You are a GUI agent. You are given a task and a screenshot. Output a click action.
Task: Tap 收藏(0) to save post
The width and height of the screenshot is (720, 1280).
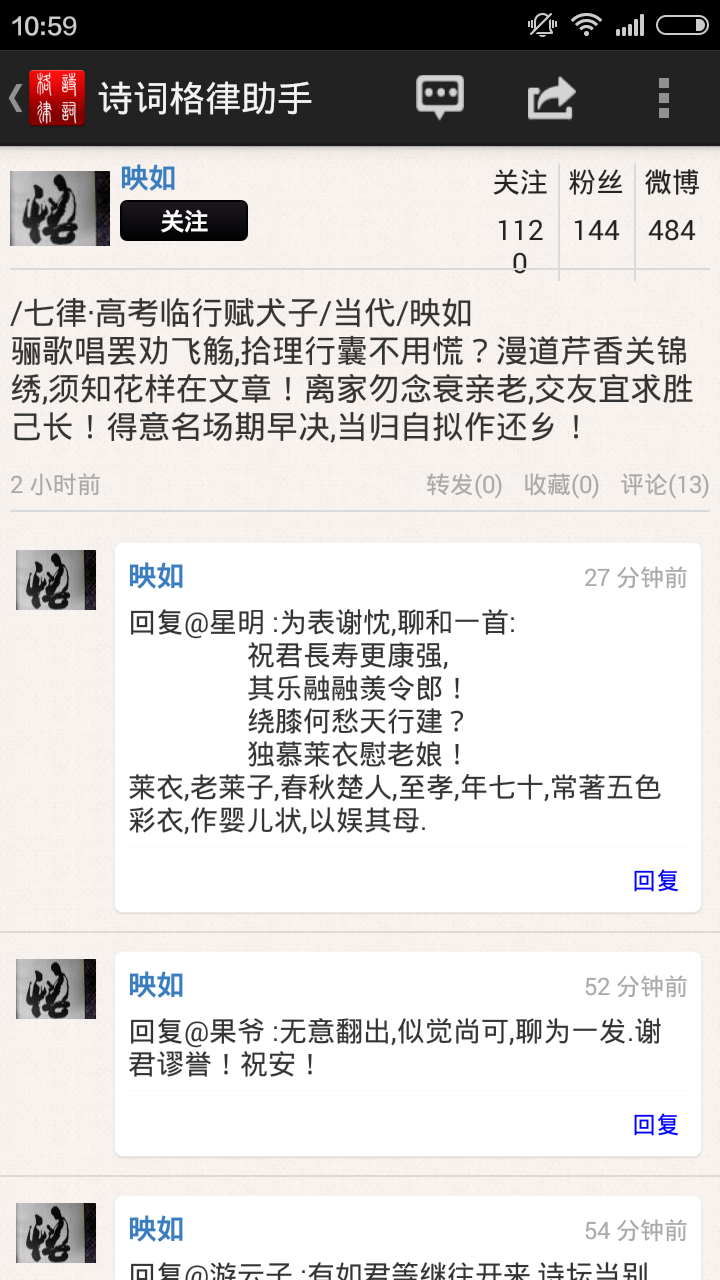pos(561,485)
